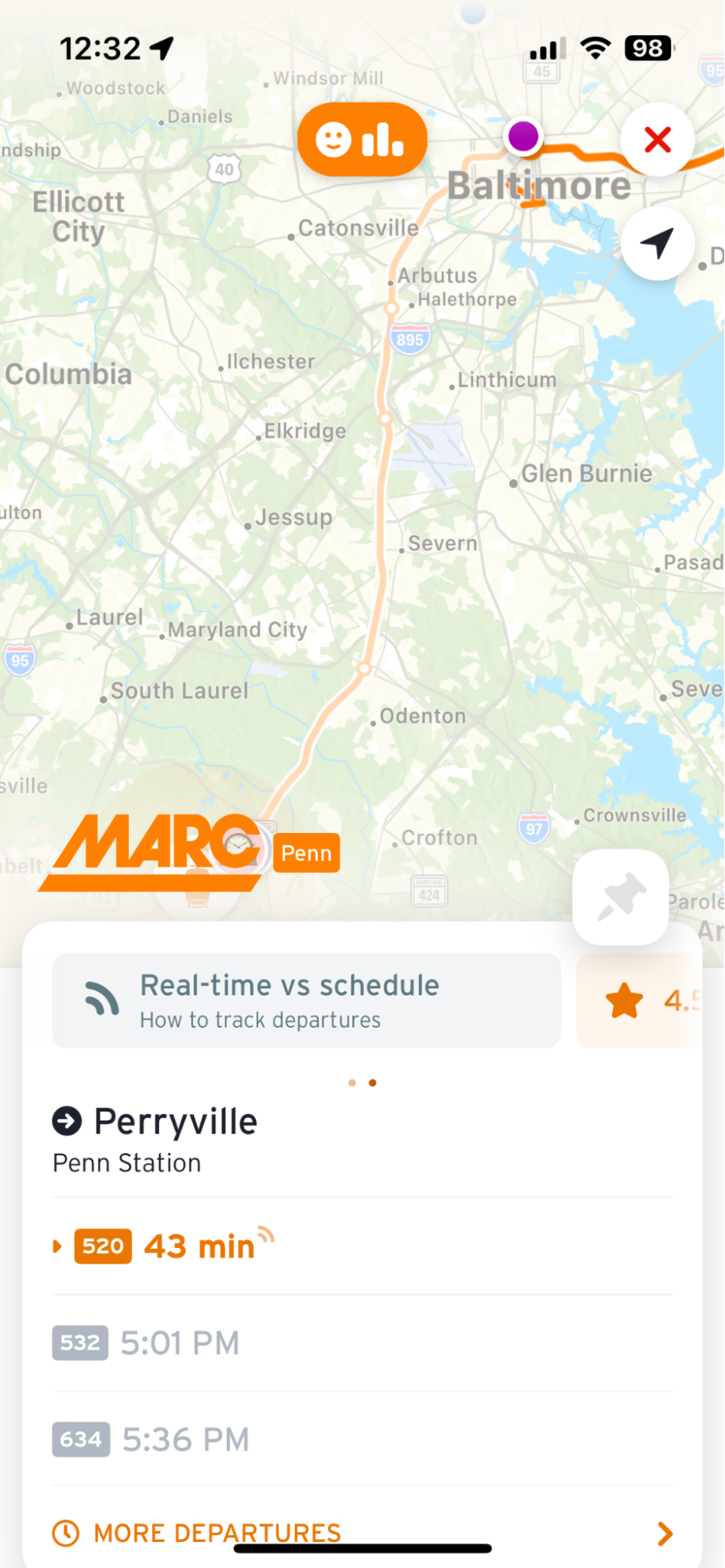Switch direction from Perryville heading
The height and width of the screenshot is (1568, 725).
click(x=67, y=1120)
